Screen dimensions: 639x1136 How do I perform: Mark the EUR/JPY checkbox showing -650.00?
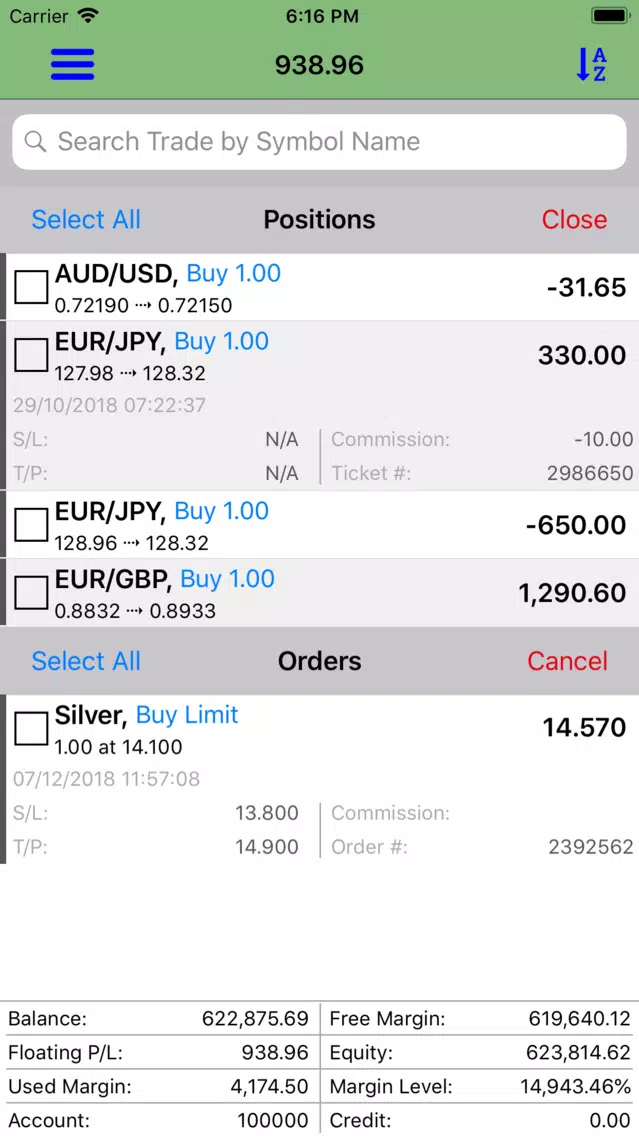(x=31, y=525)
